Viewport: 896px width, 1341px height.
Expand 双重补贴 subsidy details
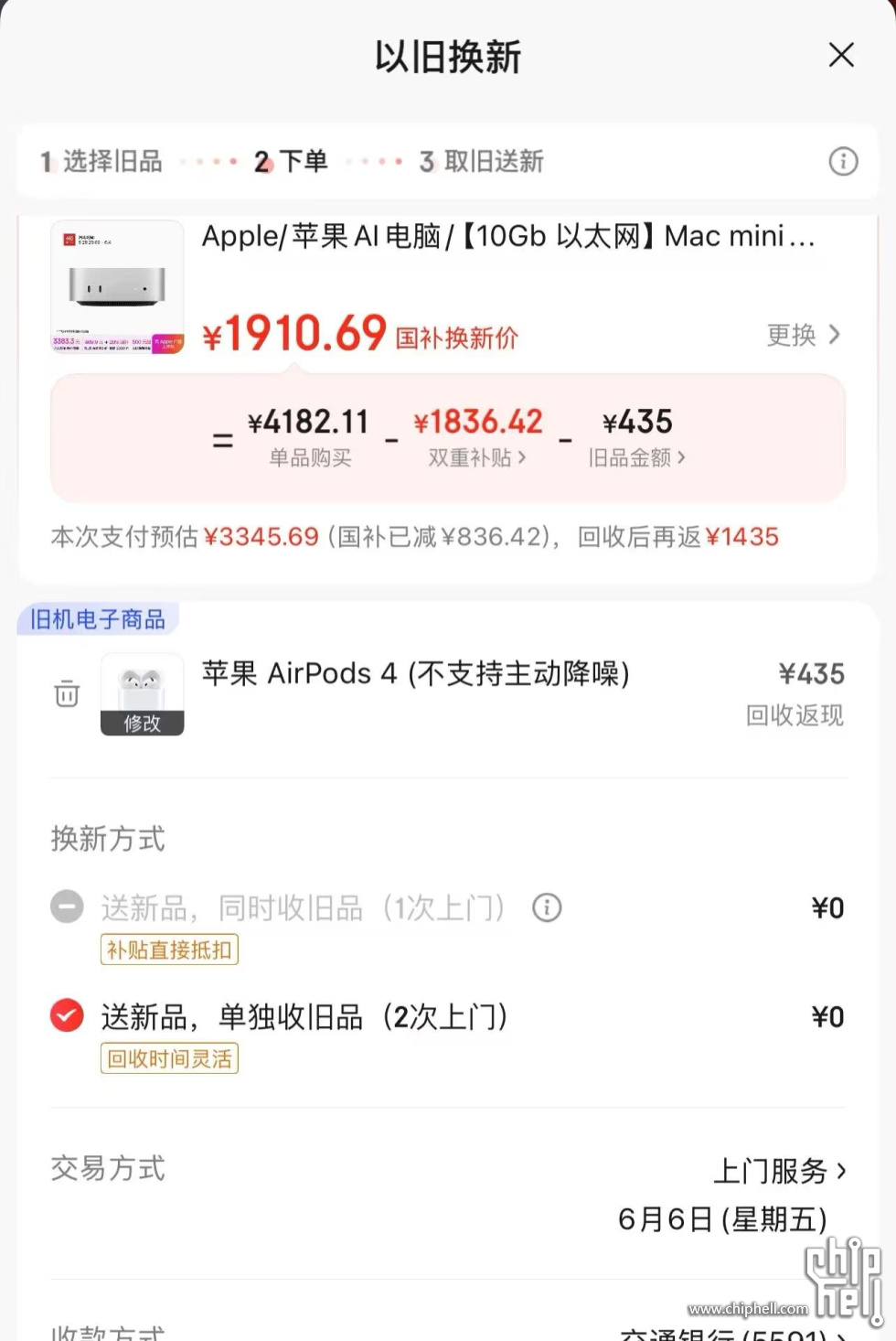tap(476, 457)
